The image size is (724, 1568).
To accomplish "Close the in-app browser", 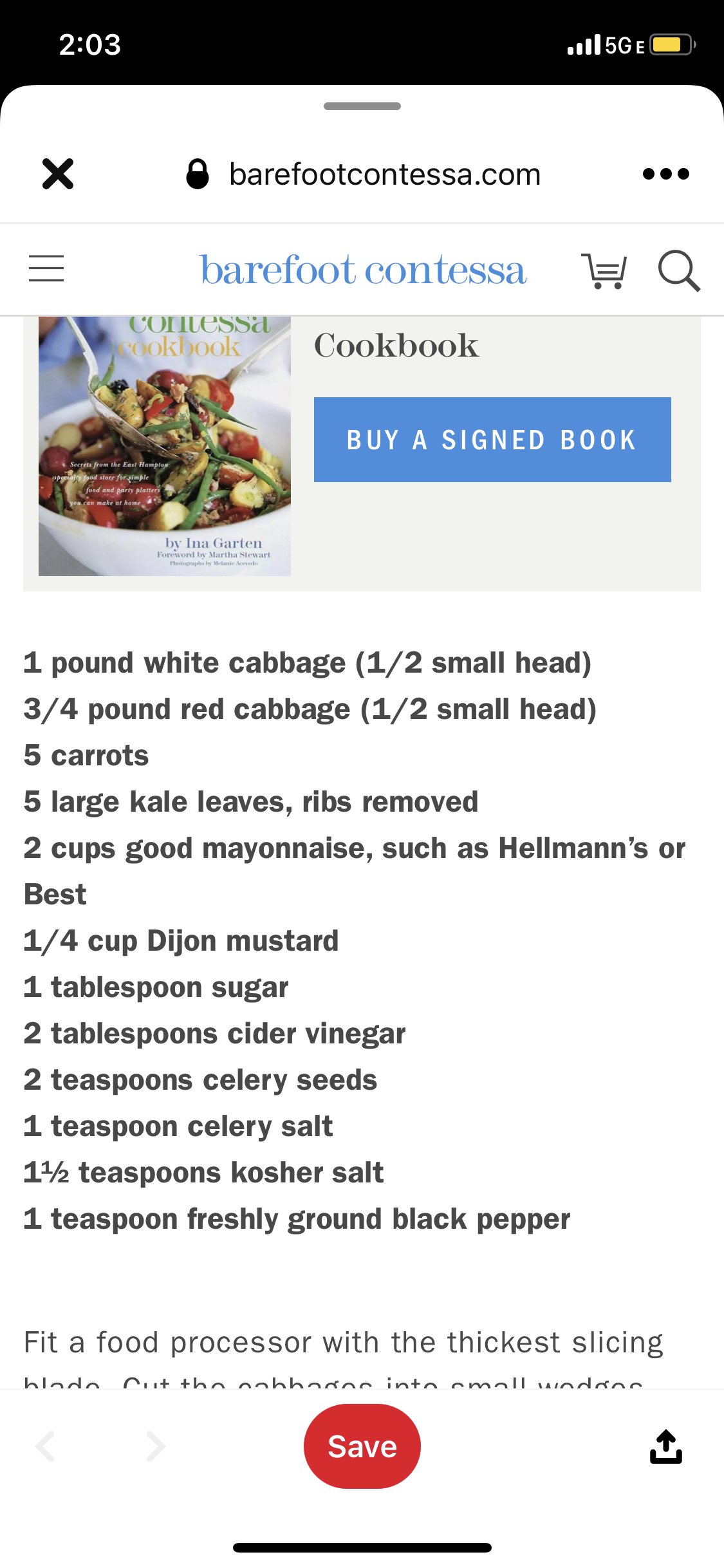I will click(x=58, y=174).
